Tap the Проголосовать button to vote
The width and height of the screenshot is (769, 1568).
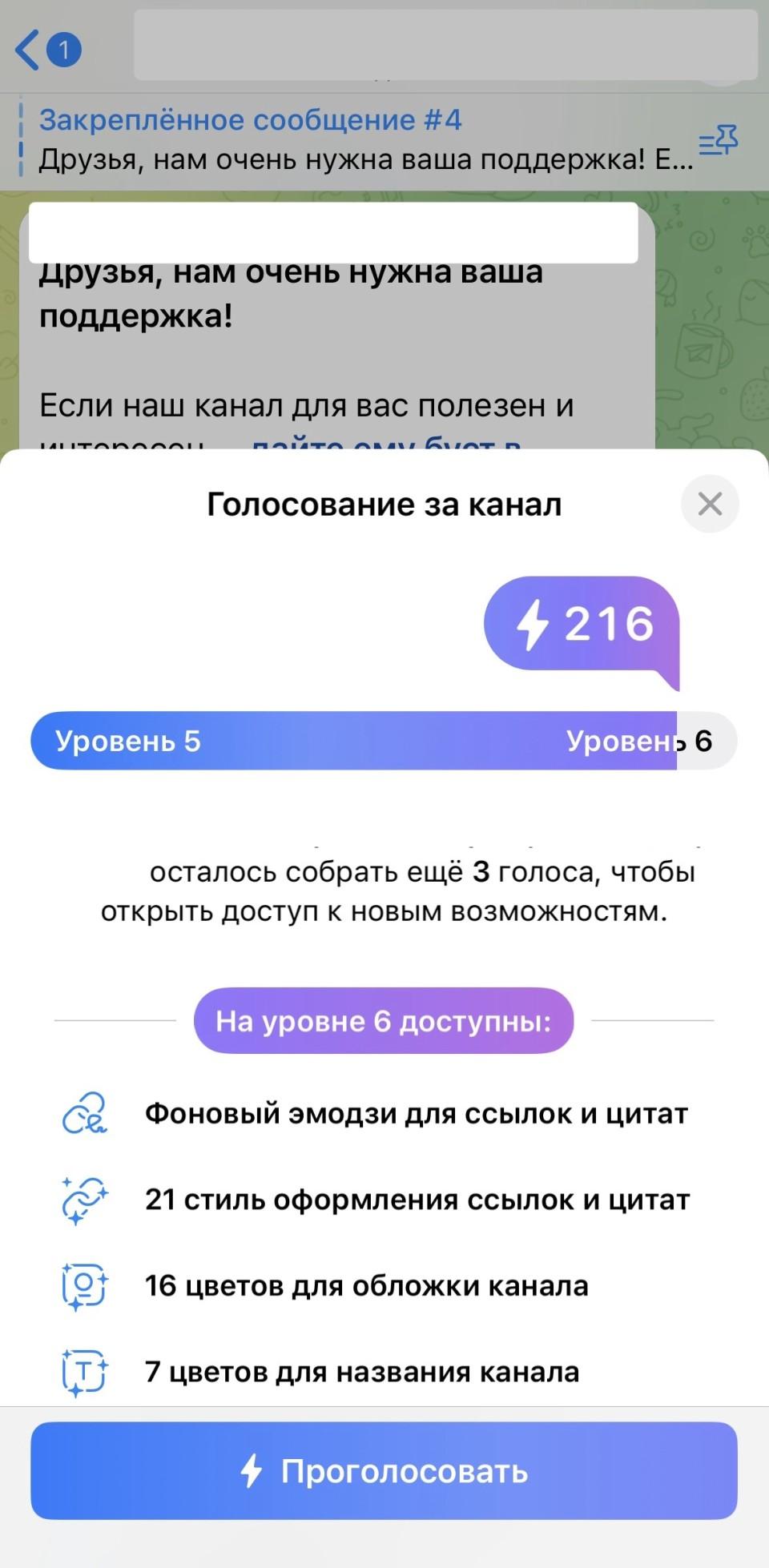(x=384, y=1470)
